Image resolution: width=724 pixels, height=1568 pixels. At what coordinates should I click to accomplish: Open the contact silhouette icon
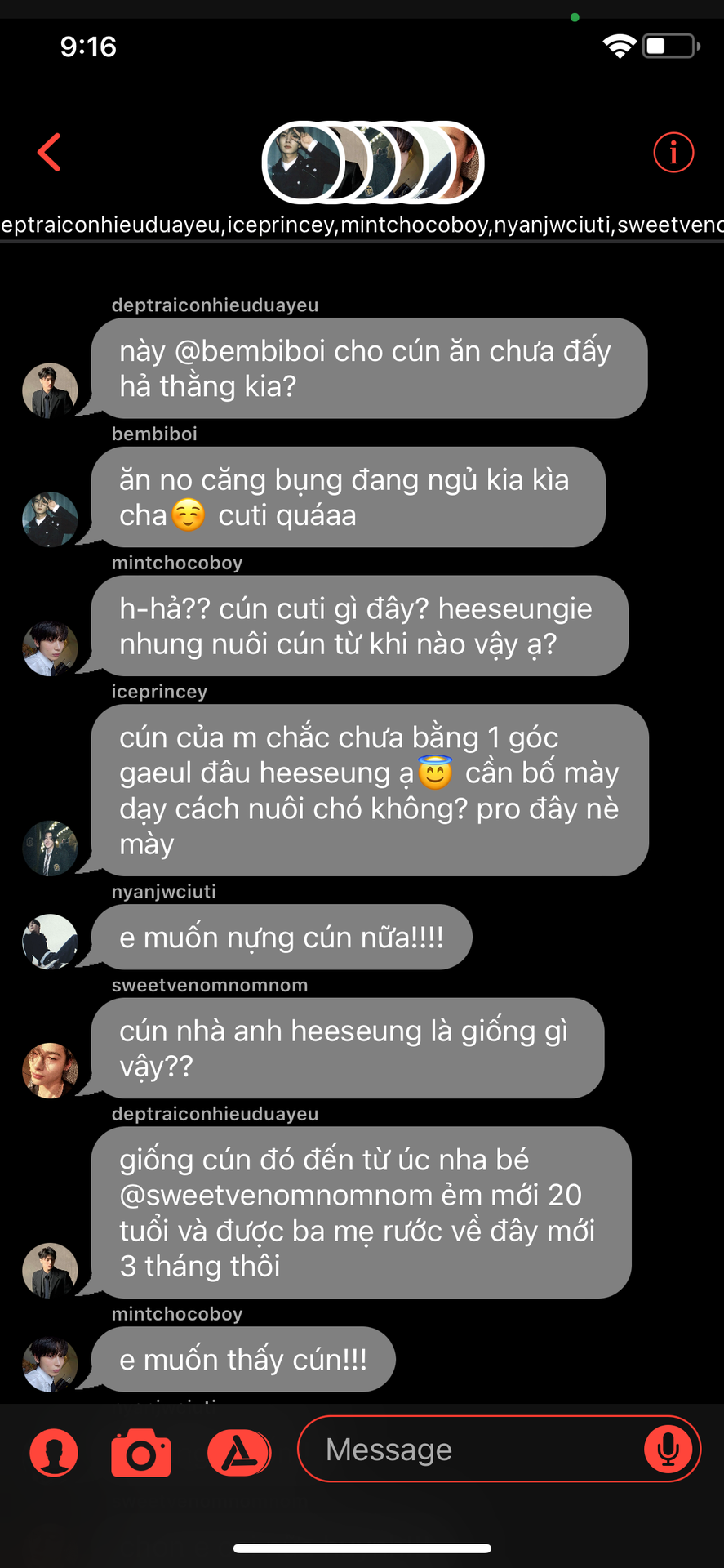[x=54, y=1454]
